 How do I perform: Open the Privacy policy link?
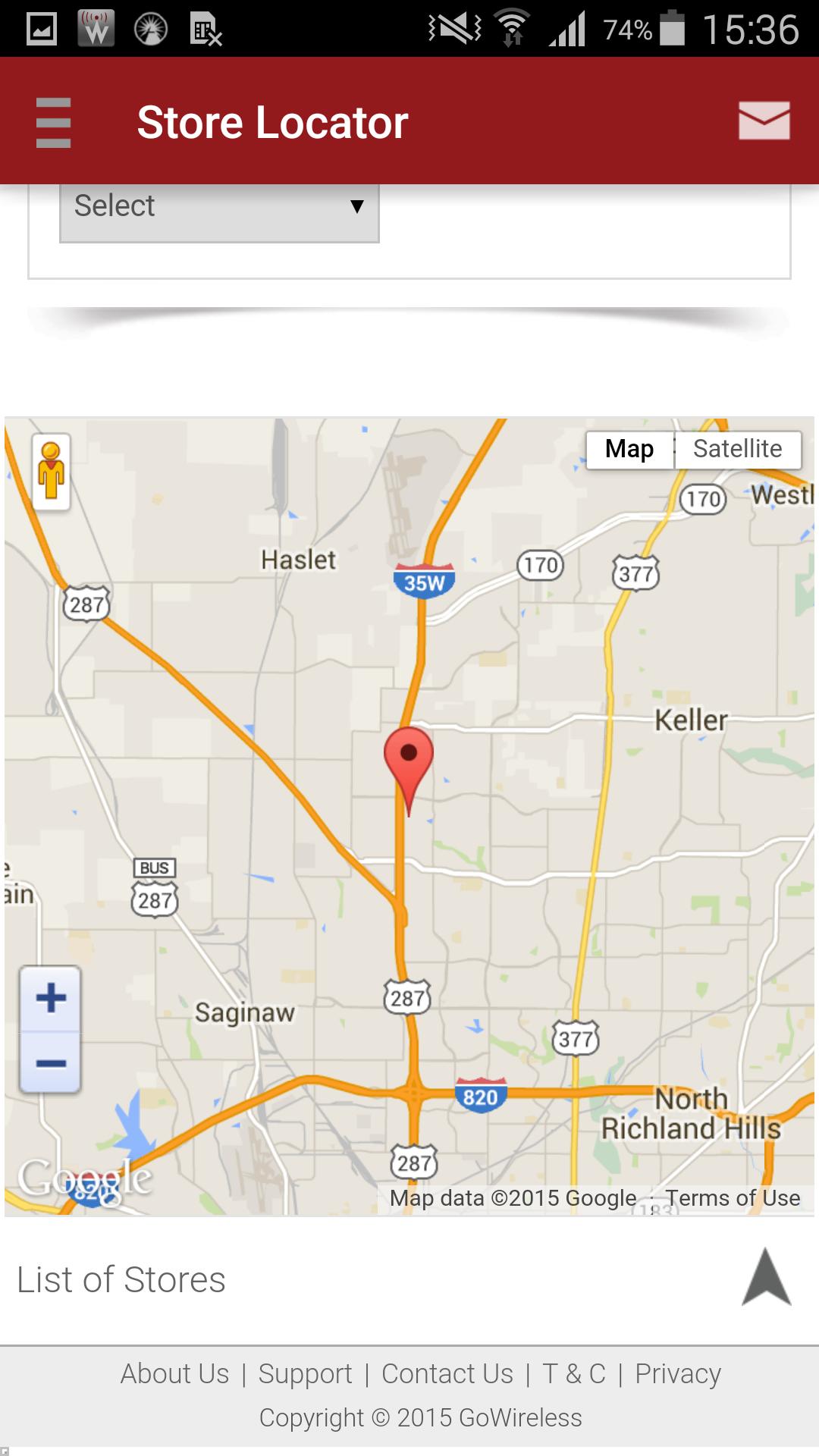[678, 1374]
